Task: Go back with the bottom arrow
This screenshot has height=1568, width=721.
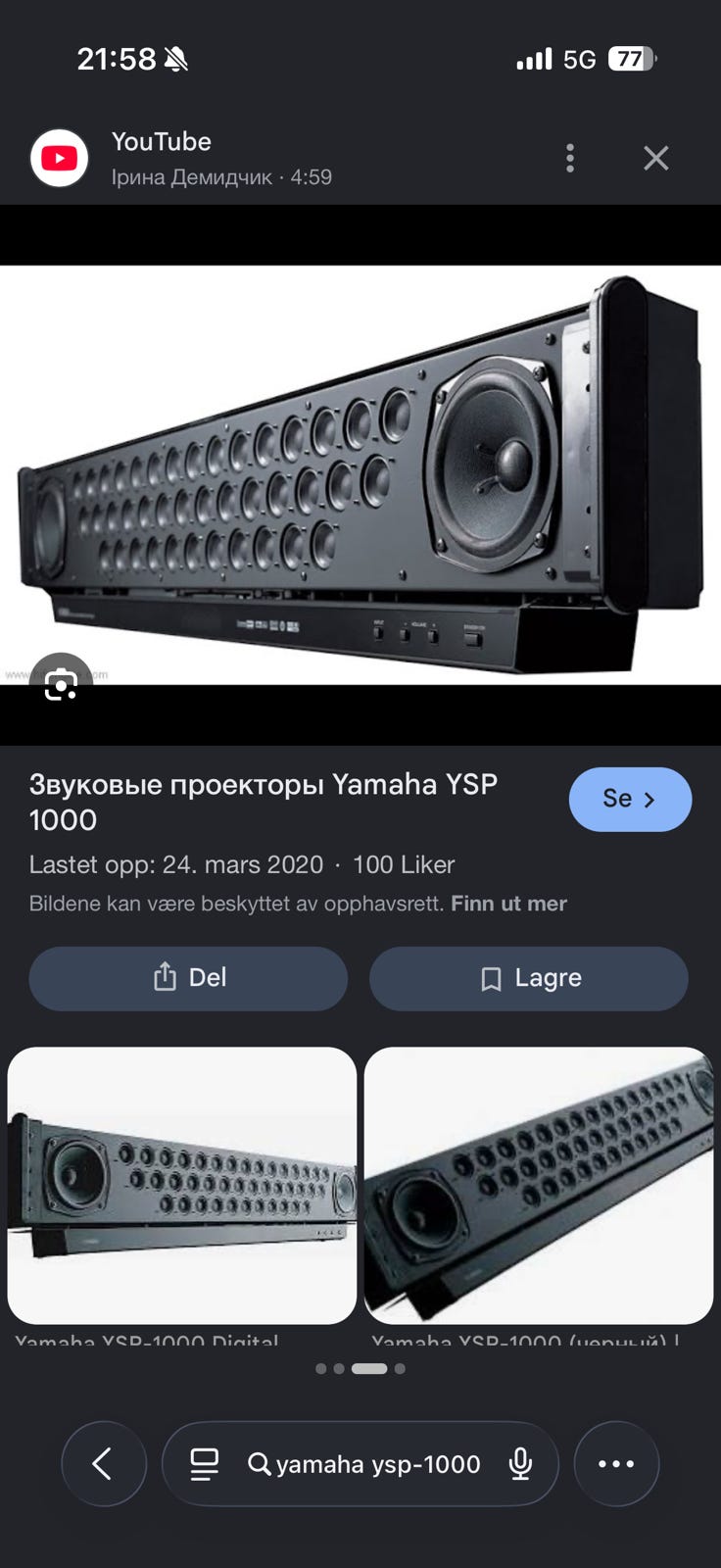Action: click(104, 1464)
